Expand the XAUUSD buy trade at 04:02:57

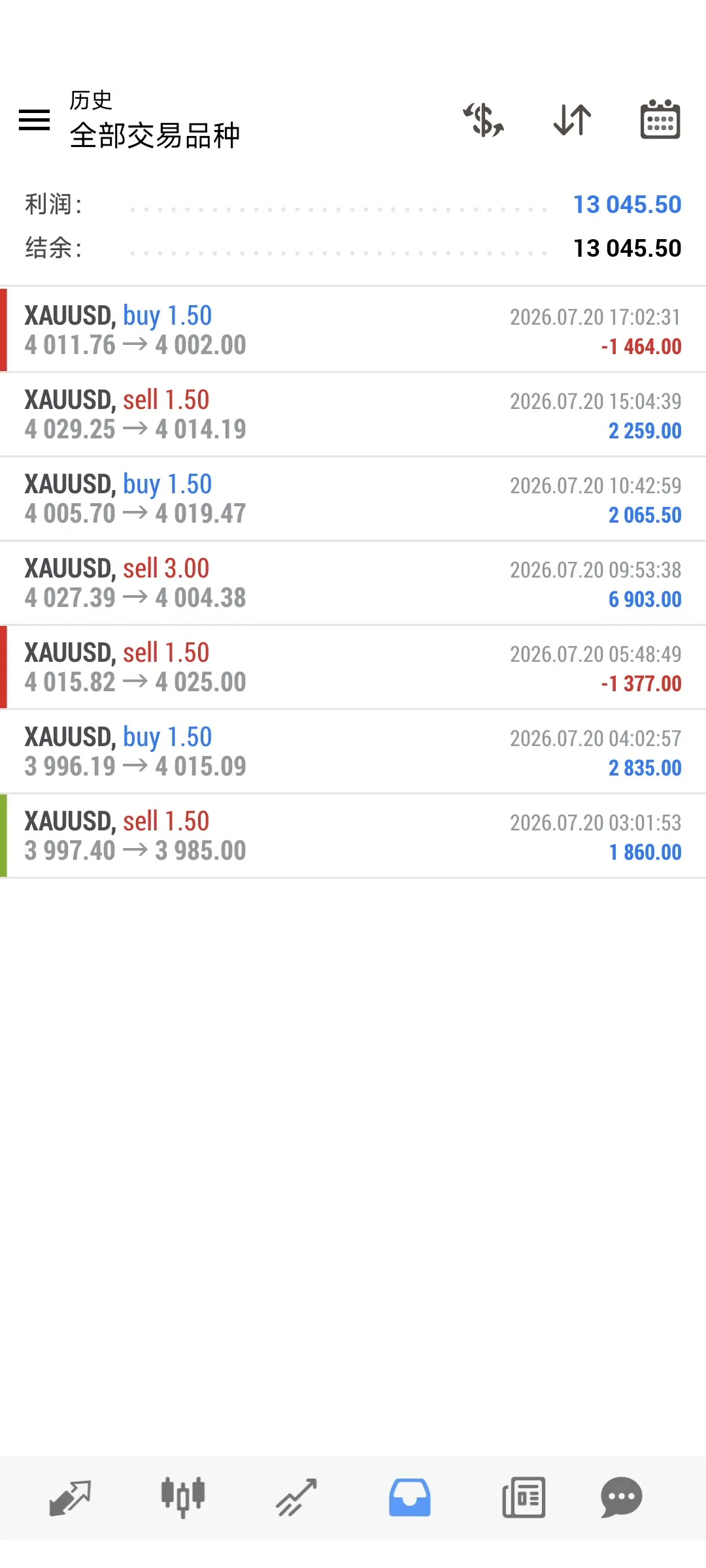pos(353,752)
